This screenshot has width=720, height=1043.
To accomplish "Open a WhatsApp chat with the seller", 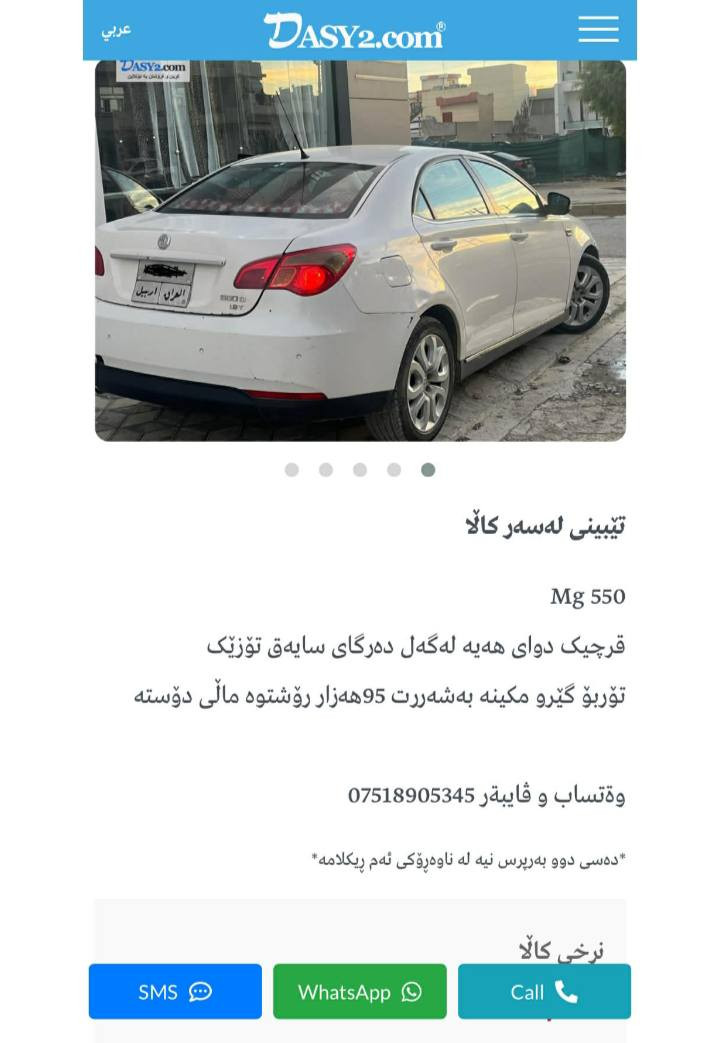I will [359, 991].
